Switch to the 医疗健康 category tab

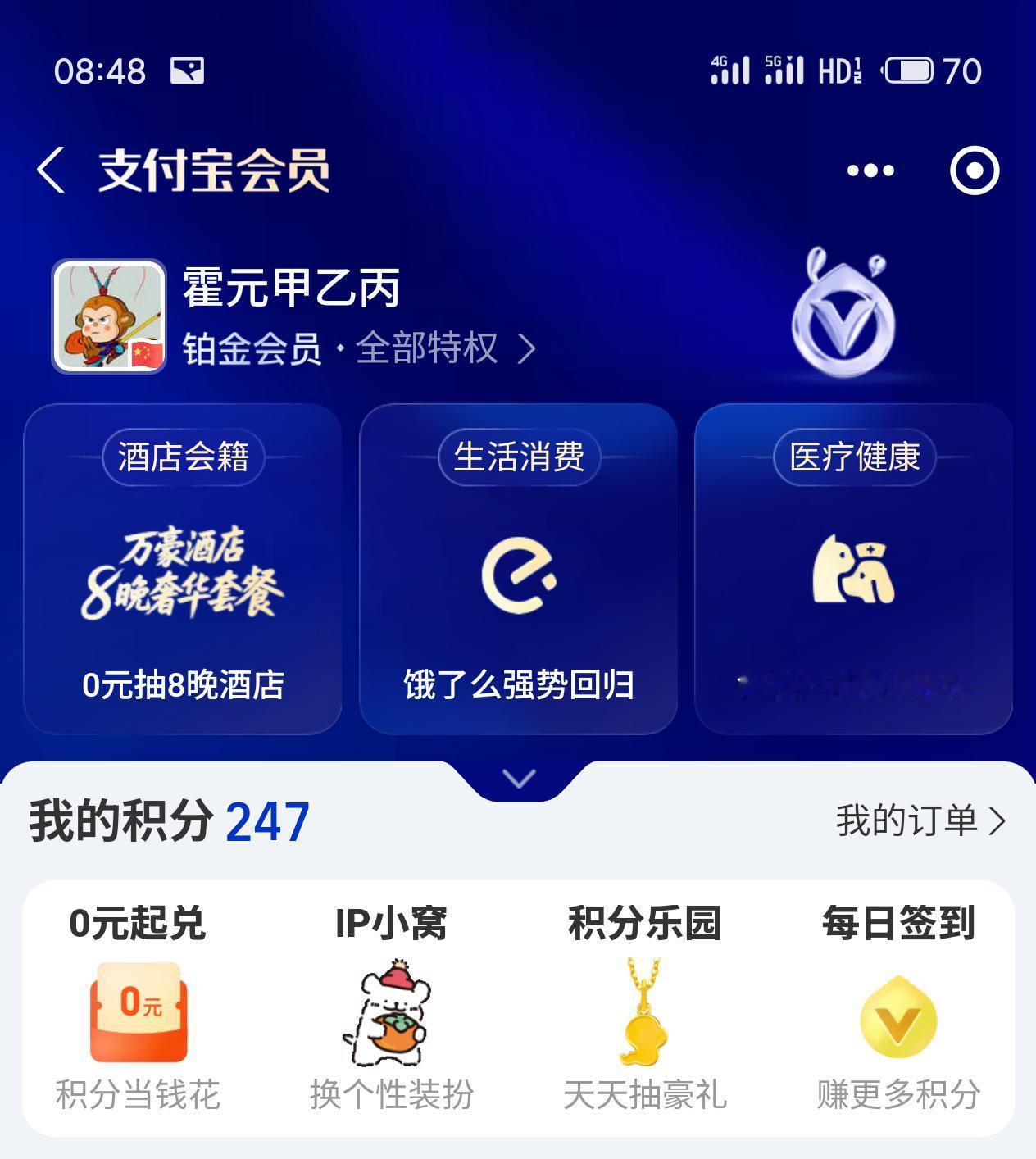[852, 458]
